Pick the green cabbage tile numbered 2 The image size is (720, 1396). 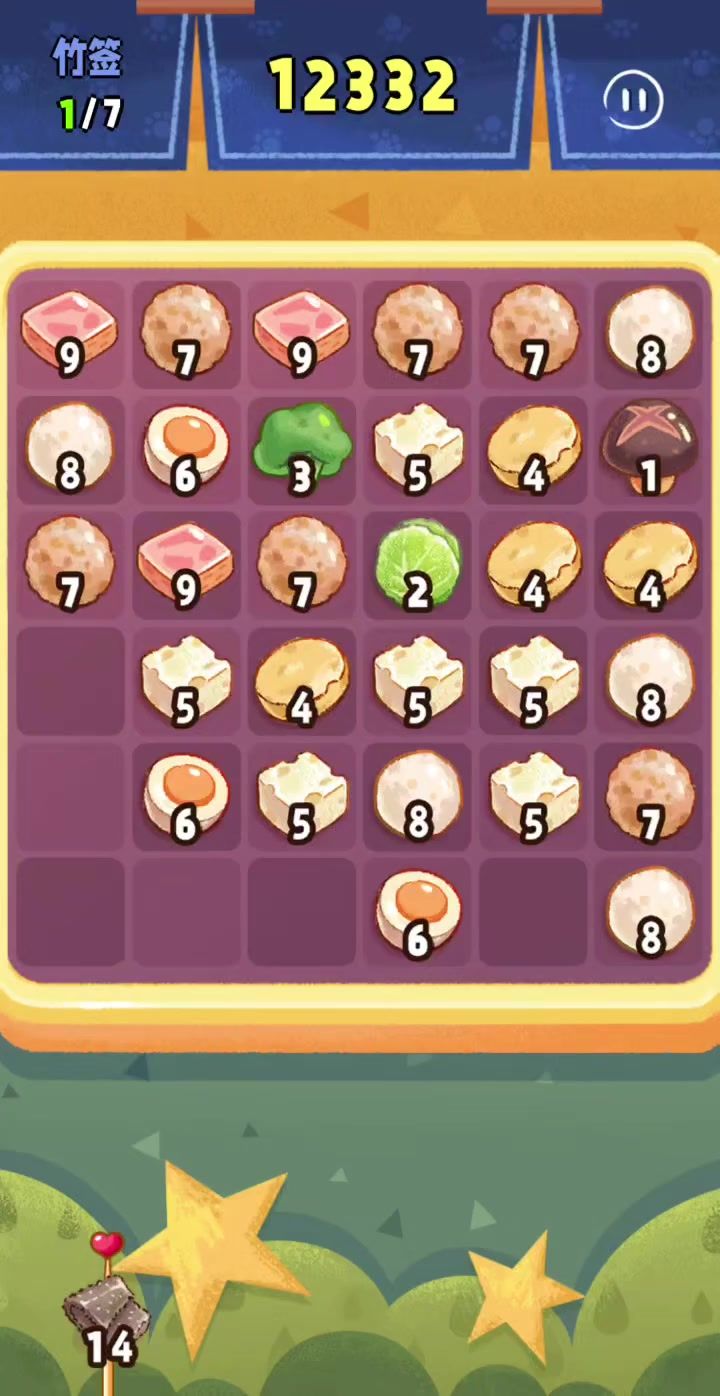418,565
